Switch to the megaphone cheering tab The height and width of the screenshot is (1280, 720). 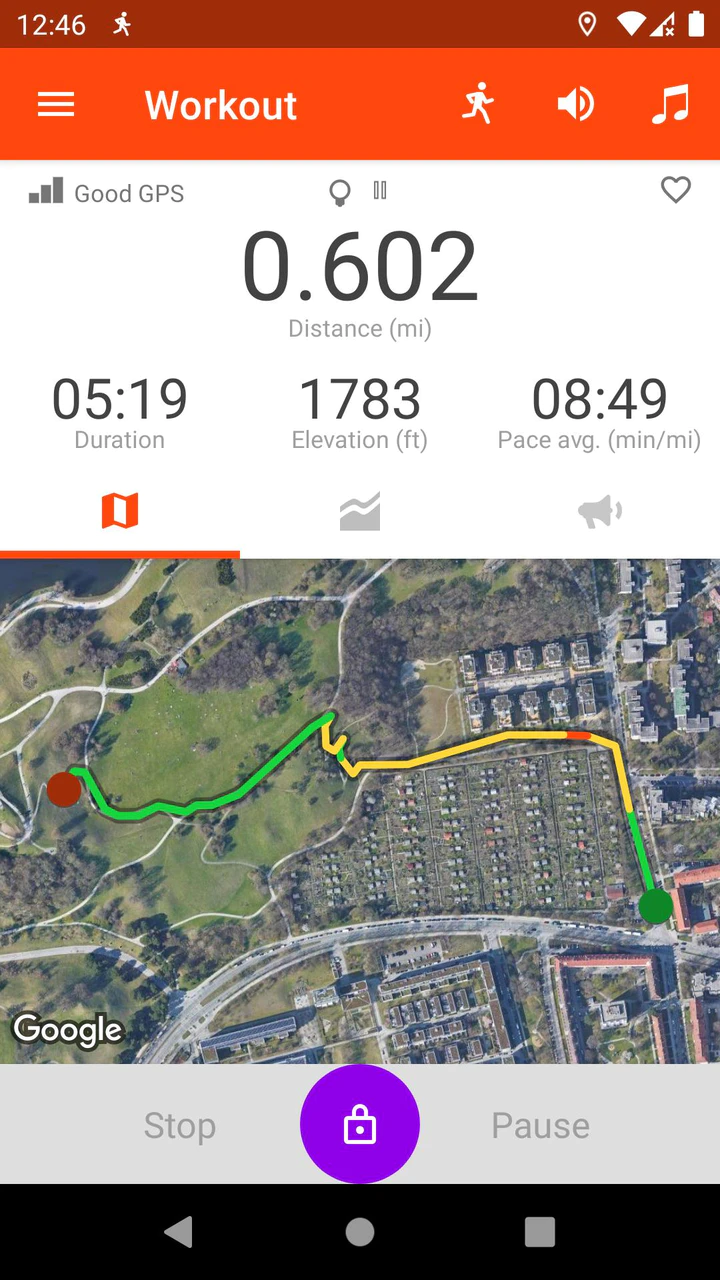tap(600, 512)
